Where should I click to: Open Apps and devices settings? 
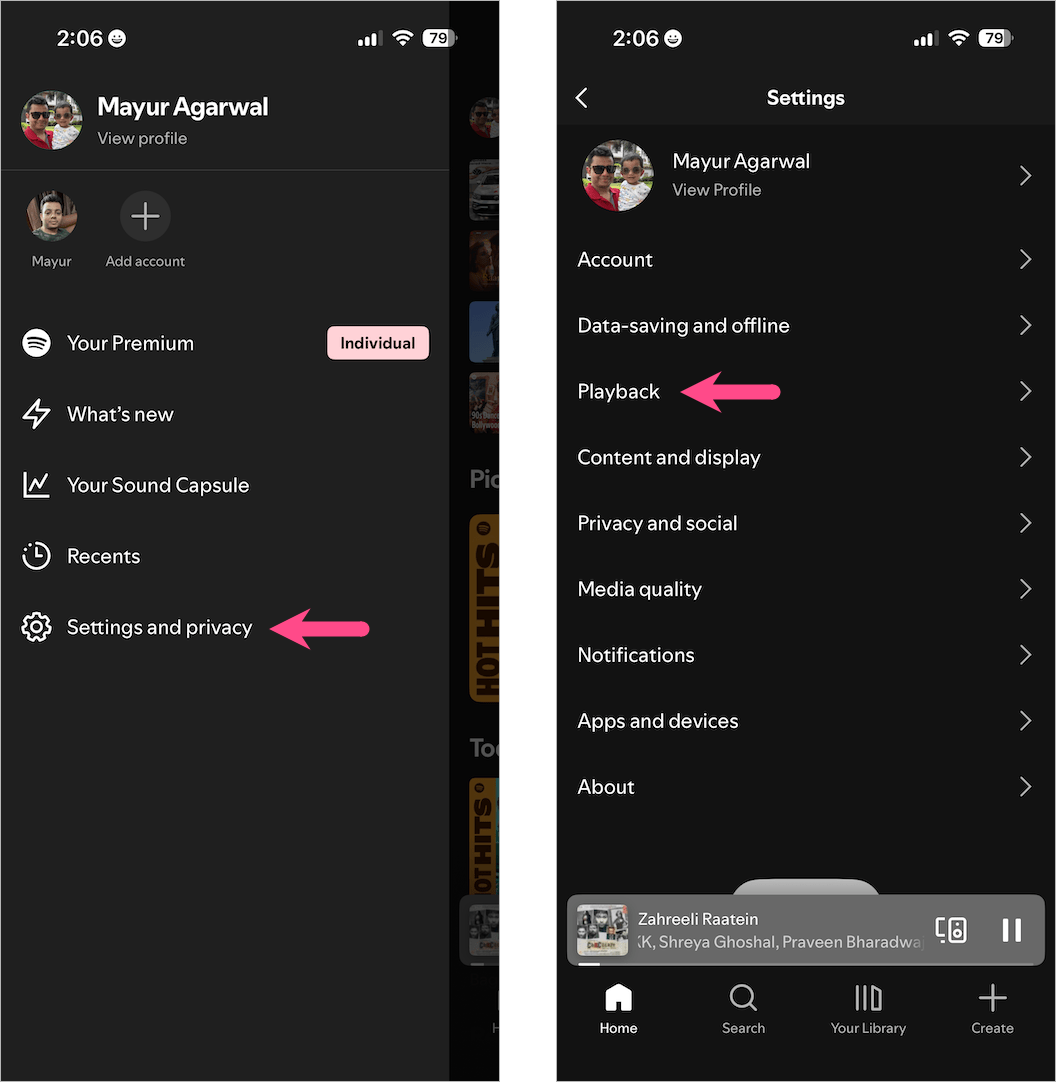[x=657, y=722]
